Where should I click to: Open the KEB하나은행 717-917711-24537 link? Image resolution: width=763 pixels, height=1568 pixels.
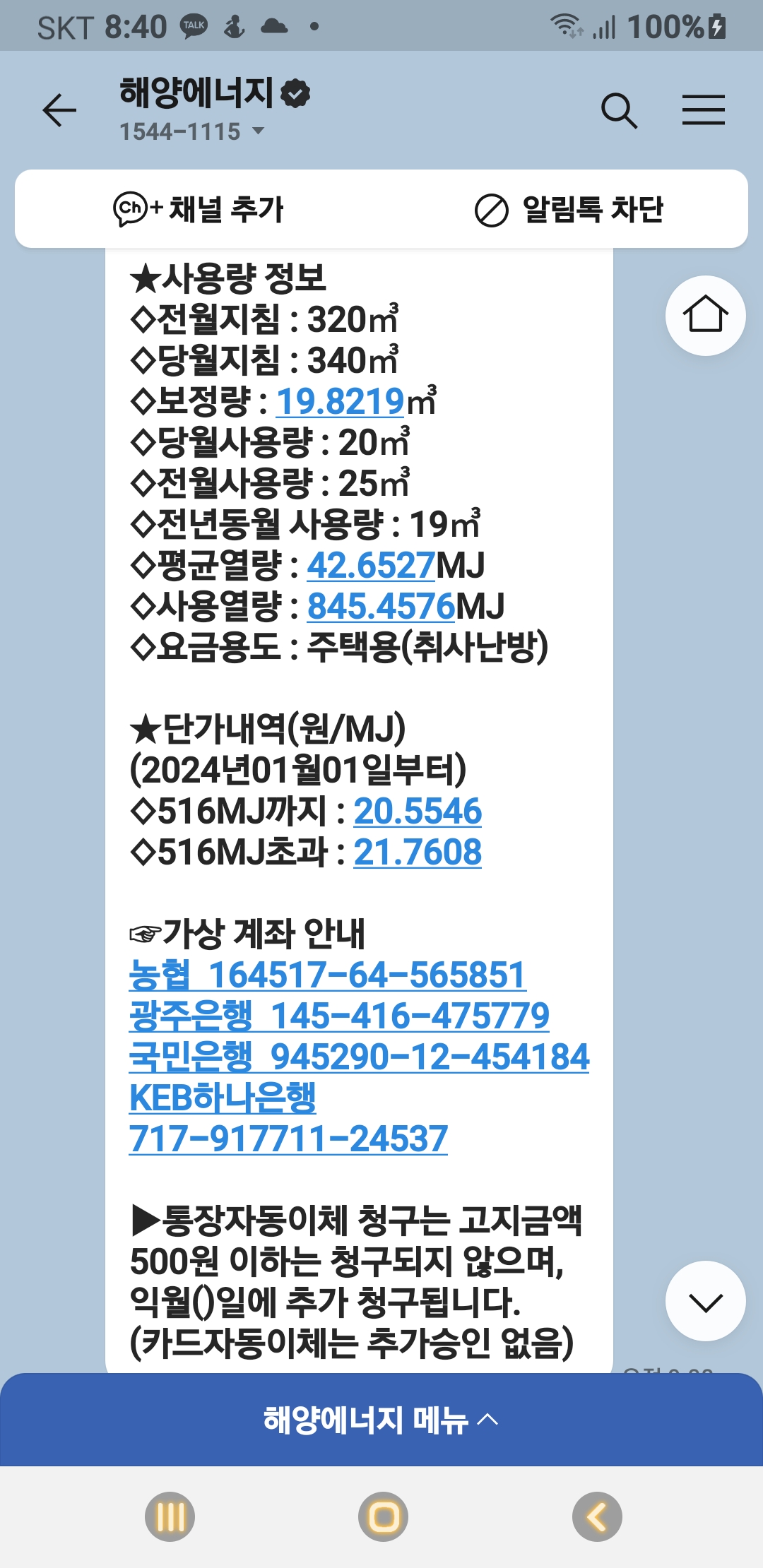click(288, 1139)
